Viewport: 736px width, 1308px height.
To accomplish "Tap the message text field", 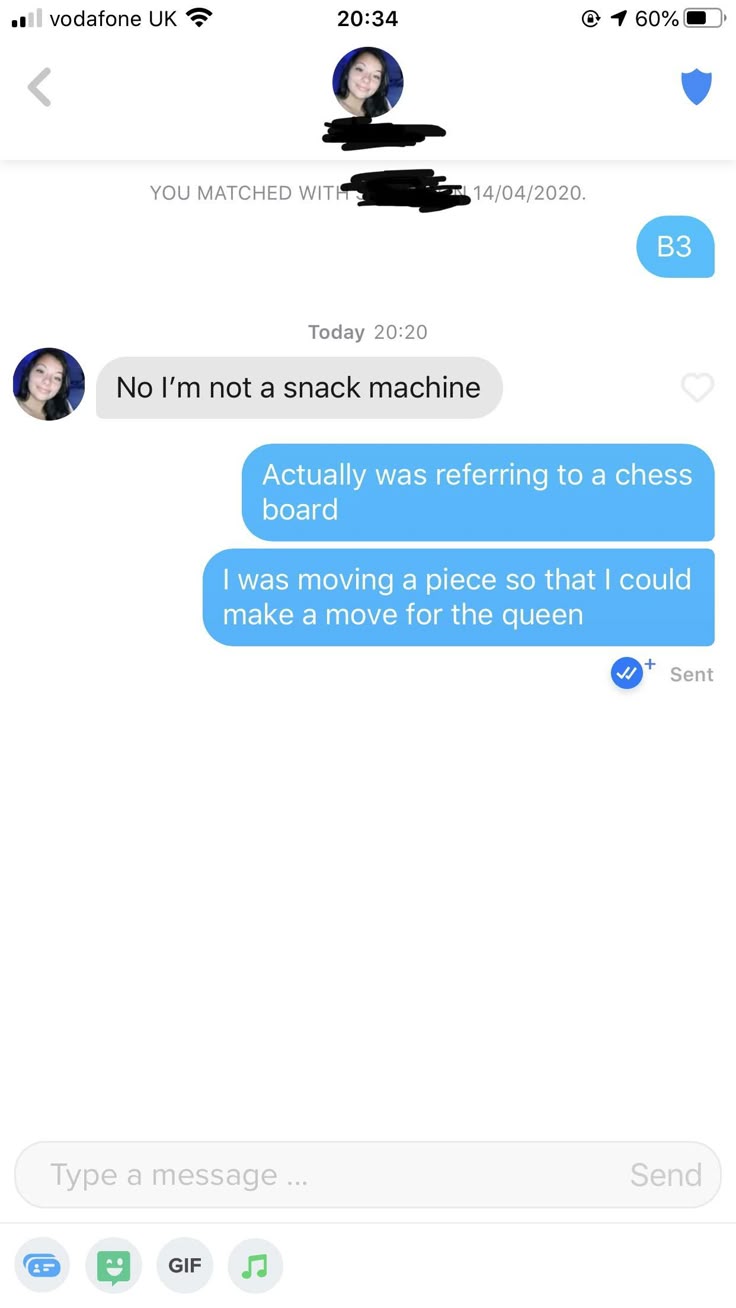I will pos(320,1175).
